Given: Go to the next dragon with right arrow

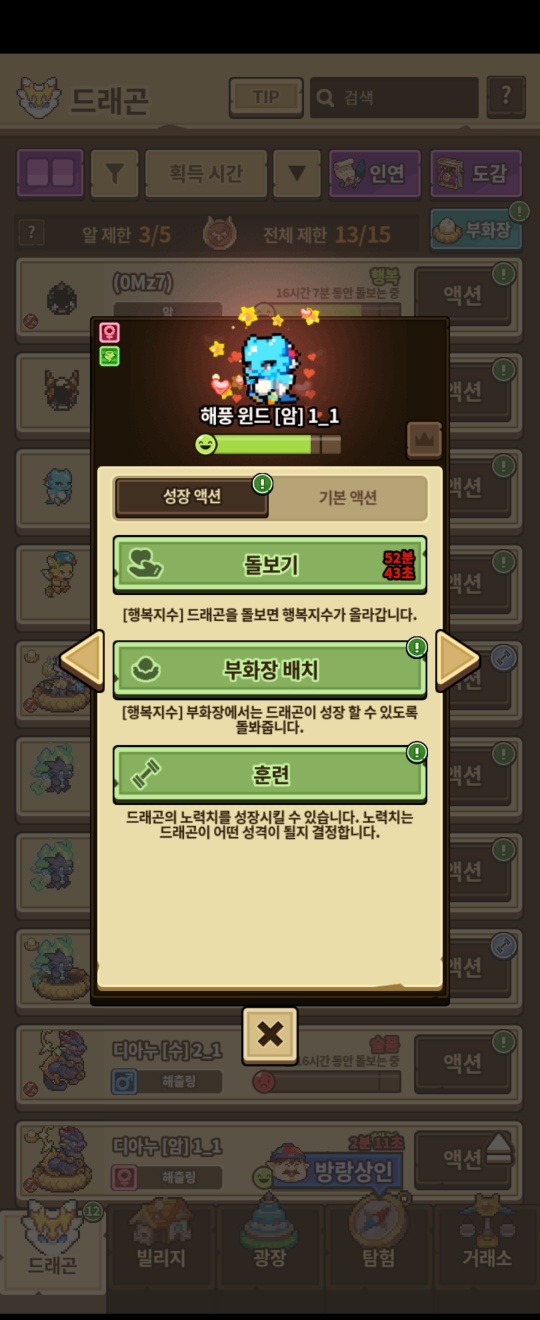Looking at the screenshot, I should [x=458, y=660].
